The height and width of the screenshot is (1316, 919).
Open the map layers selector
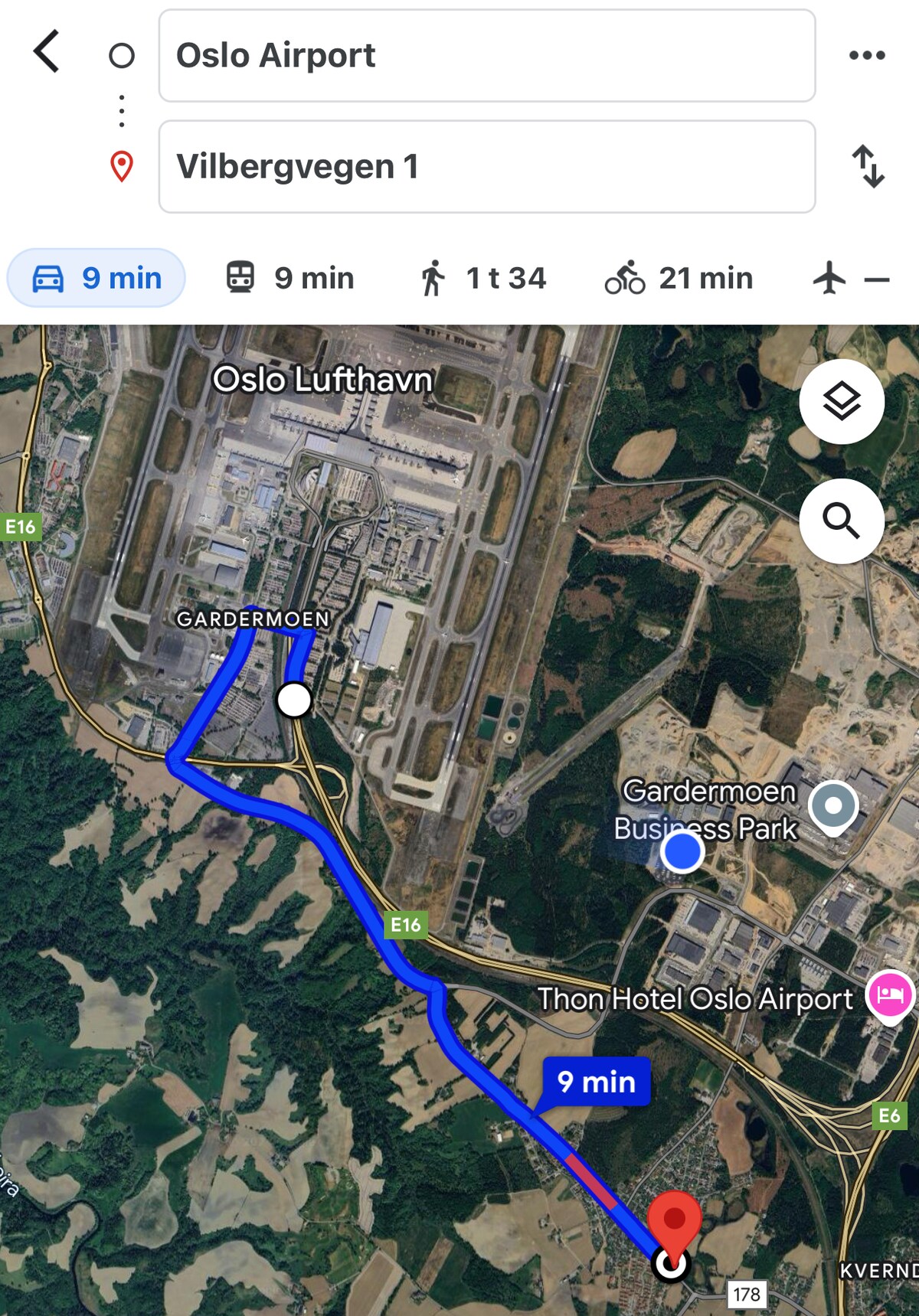[x=842, y=402]
